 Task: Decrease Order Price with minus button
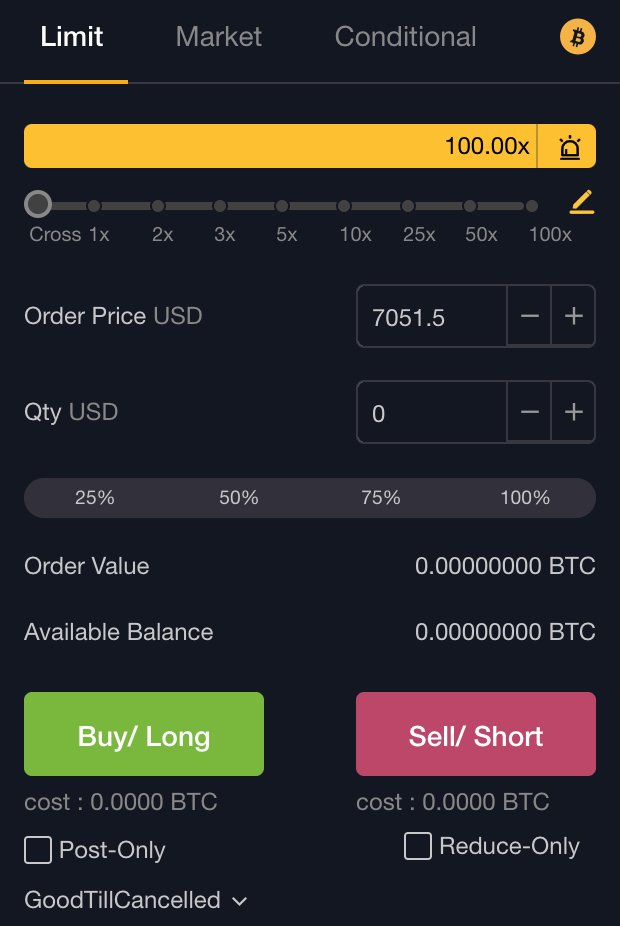530,317
